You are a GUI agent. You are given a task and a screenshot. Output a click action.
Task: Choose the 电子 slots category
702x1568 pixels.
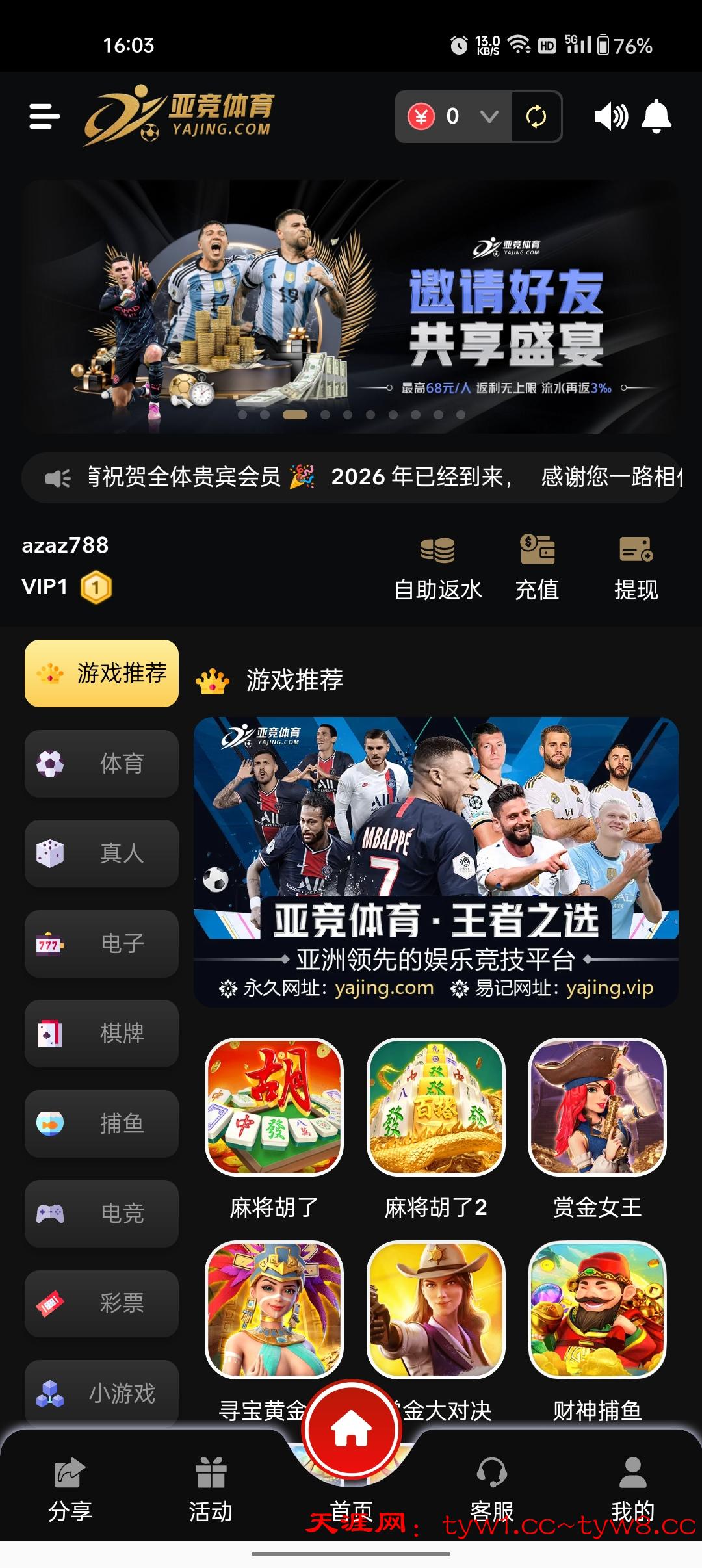click(102, 943)
